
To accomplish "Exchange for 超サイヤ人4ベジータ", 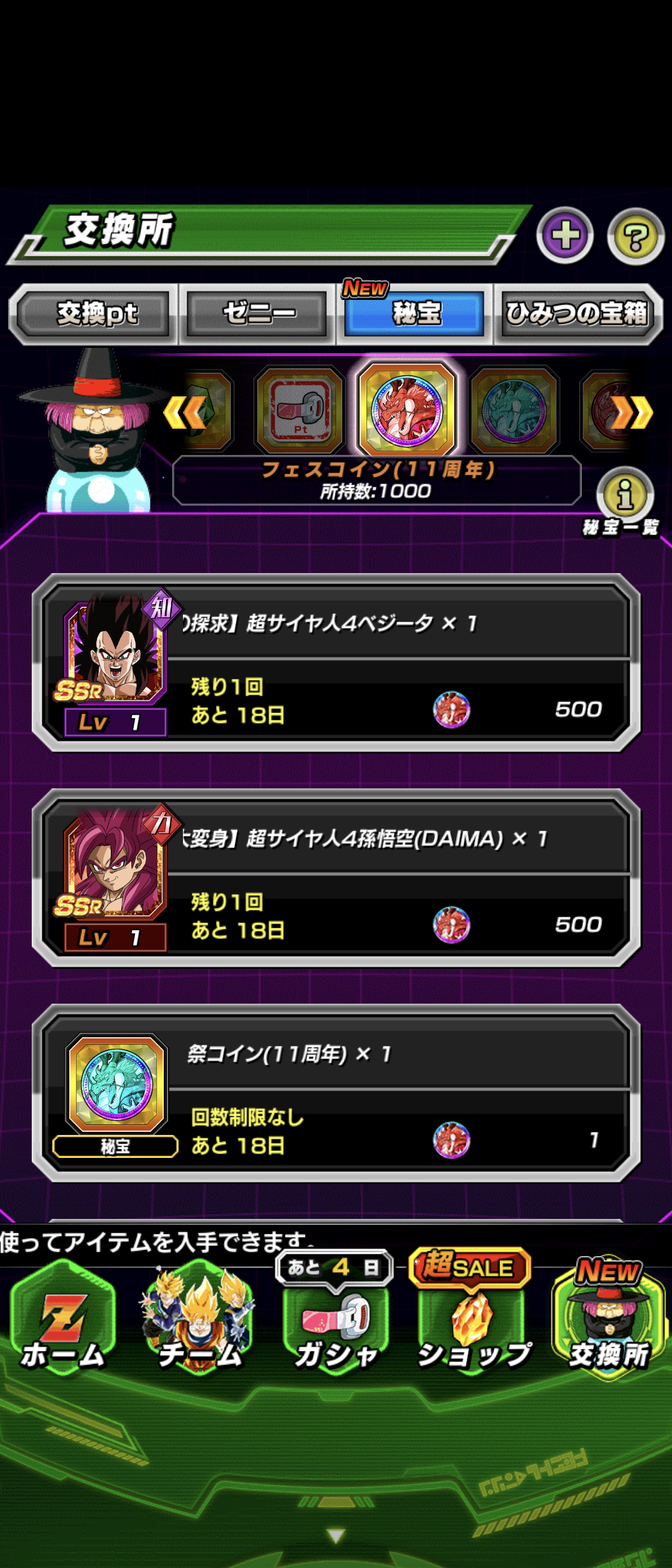I will [336, 663].
